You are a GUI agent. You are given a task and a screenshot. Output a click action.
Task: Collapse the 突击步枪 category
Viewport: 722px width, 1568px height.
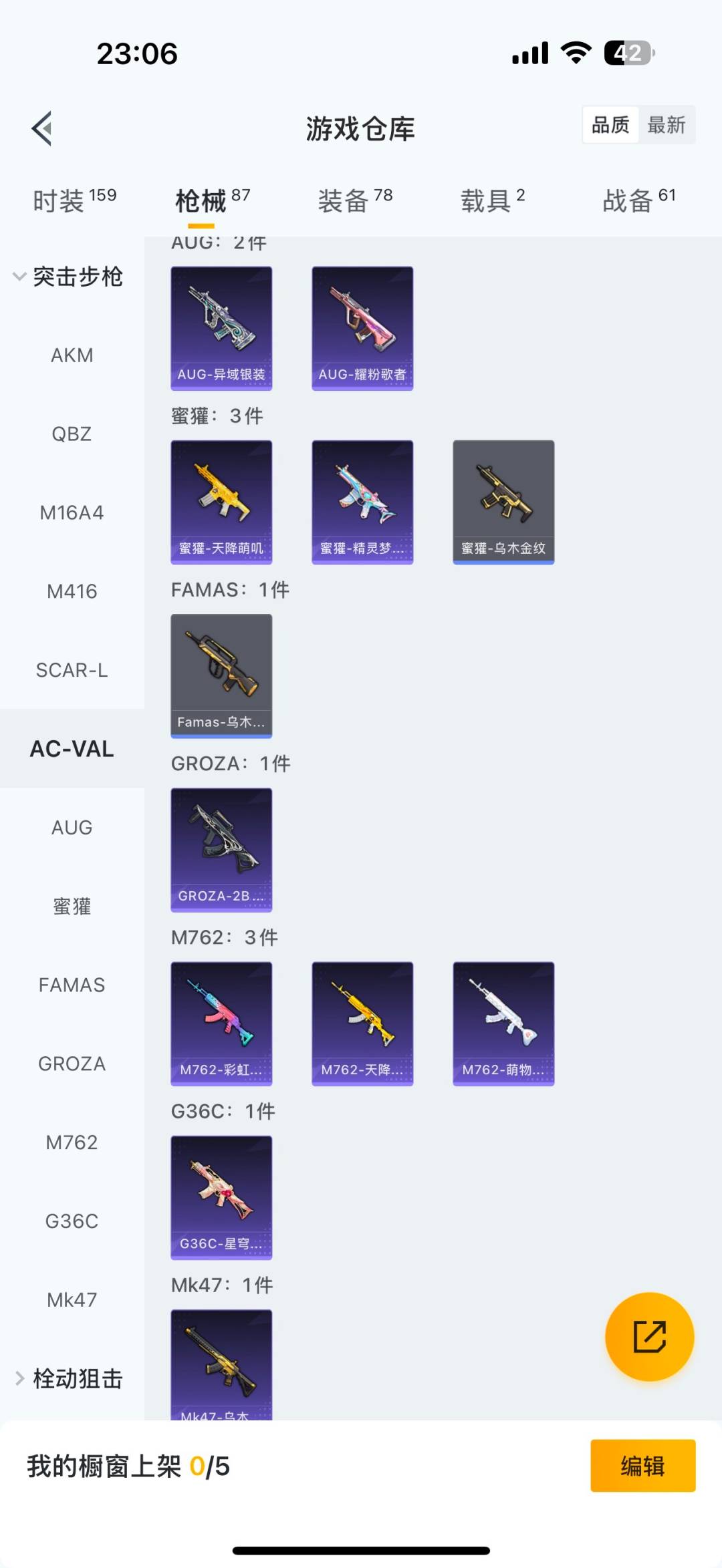[x=68, y=277]
